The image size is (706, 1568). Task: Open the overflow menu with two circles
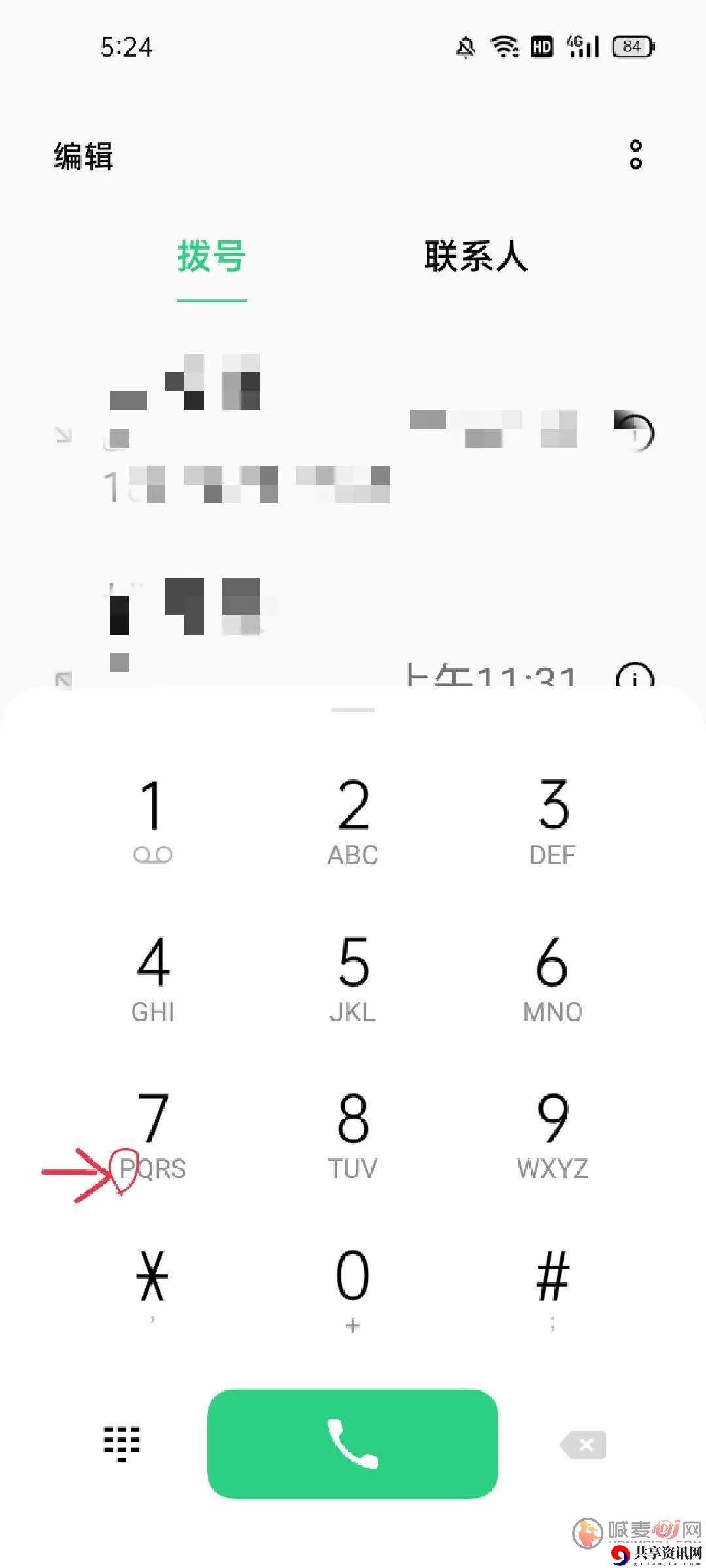[x=635, y=155]
